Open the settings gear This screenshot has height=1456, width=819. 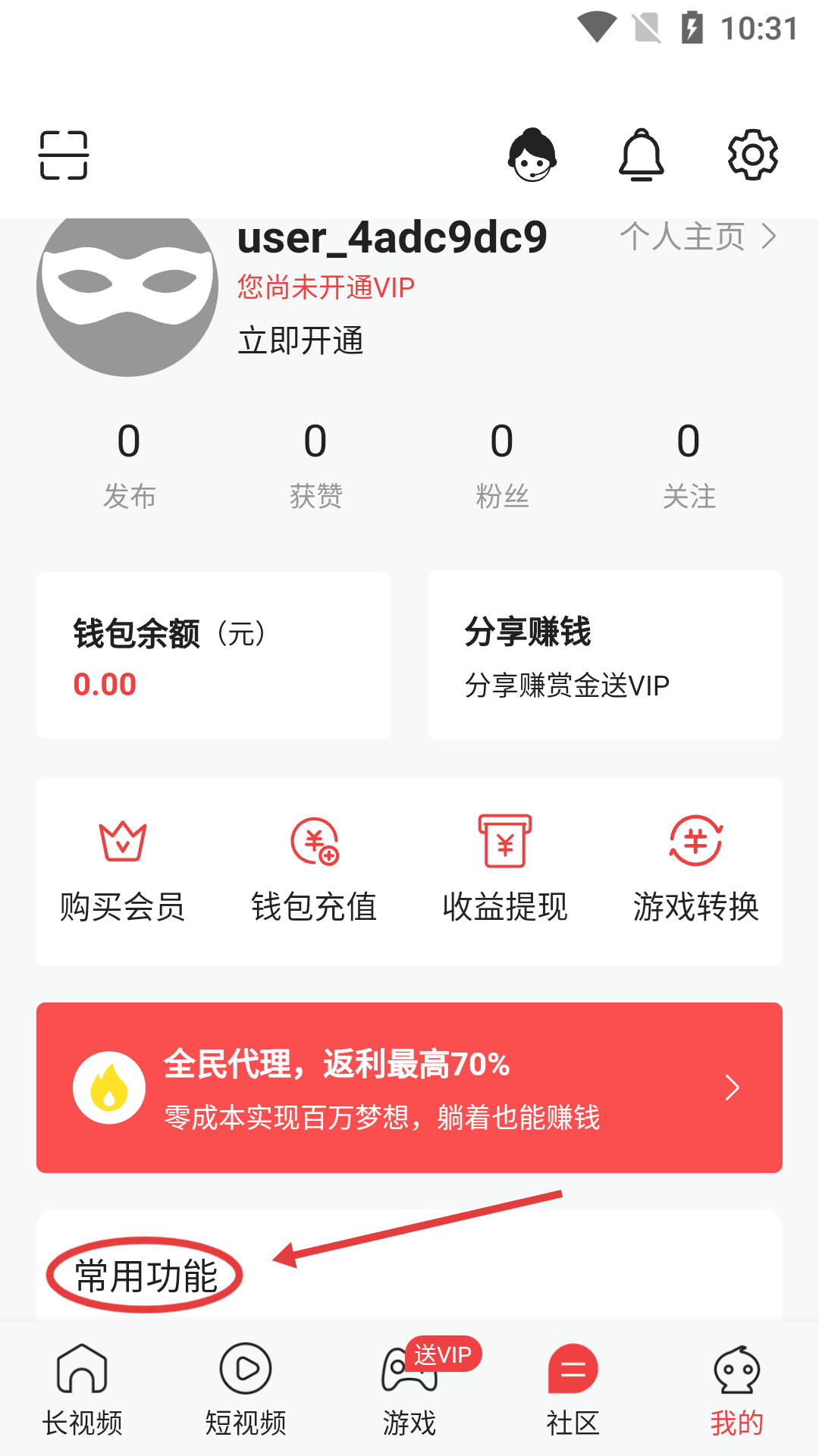753,154
